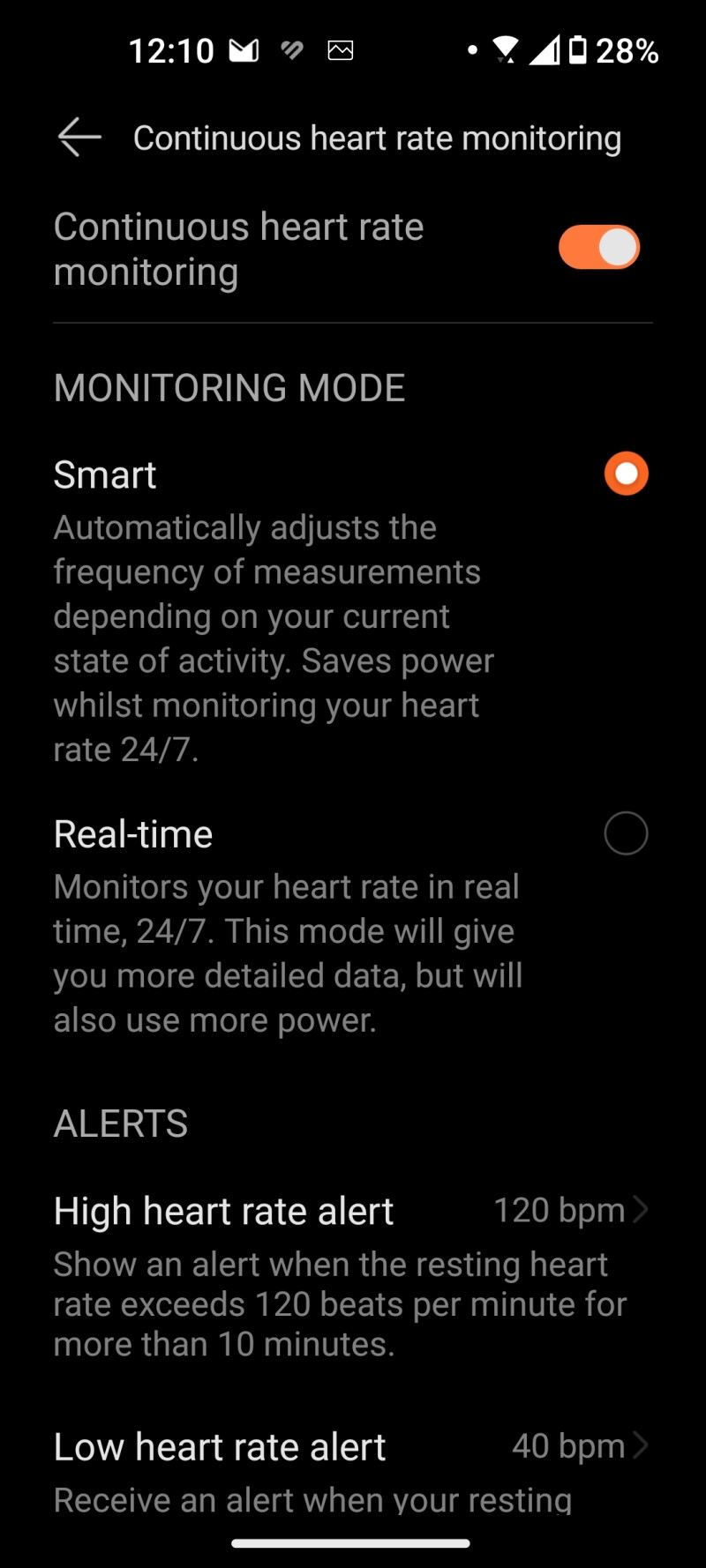Screen dimensions: 706x1568
Task: Choose Real-time monitoring mode
Action: (x=626, y=833)
